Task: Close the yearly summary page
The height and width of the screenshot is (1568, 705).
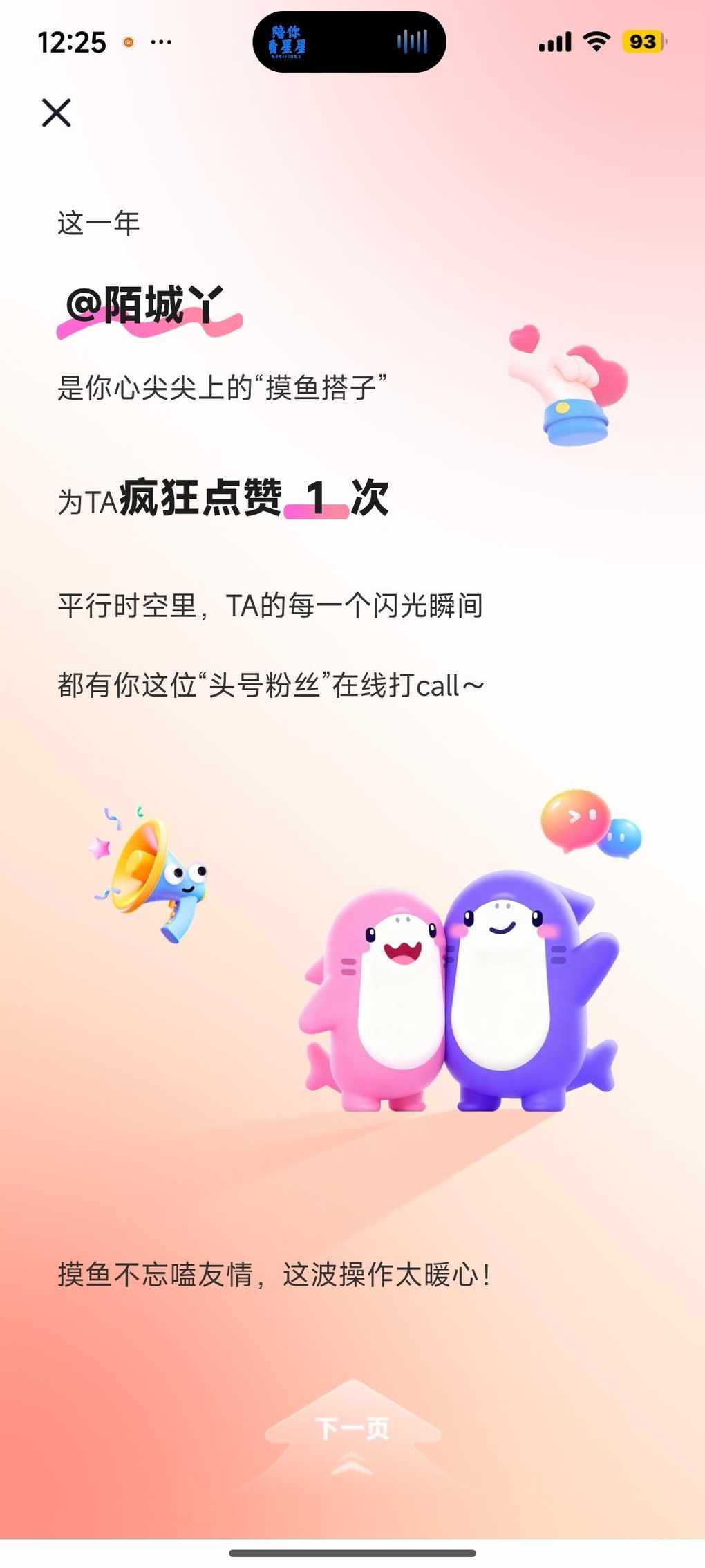Action: pyautogui.click(x=56, y=113)
